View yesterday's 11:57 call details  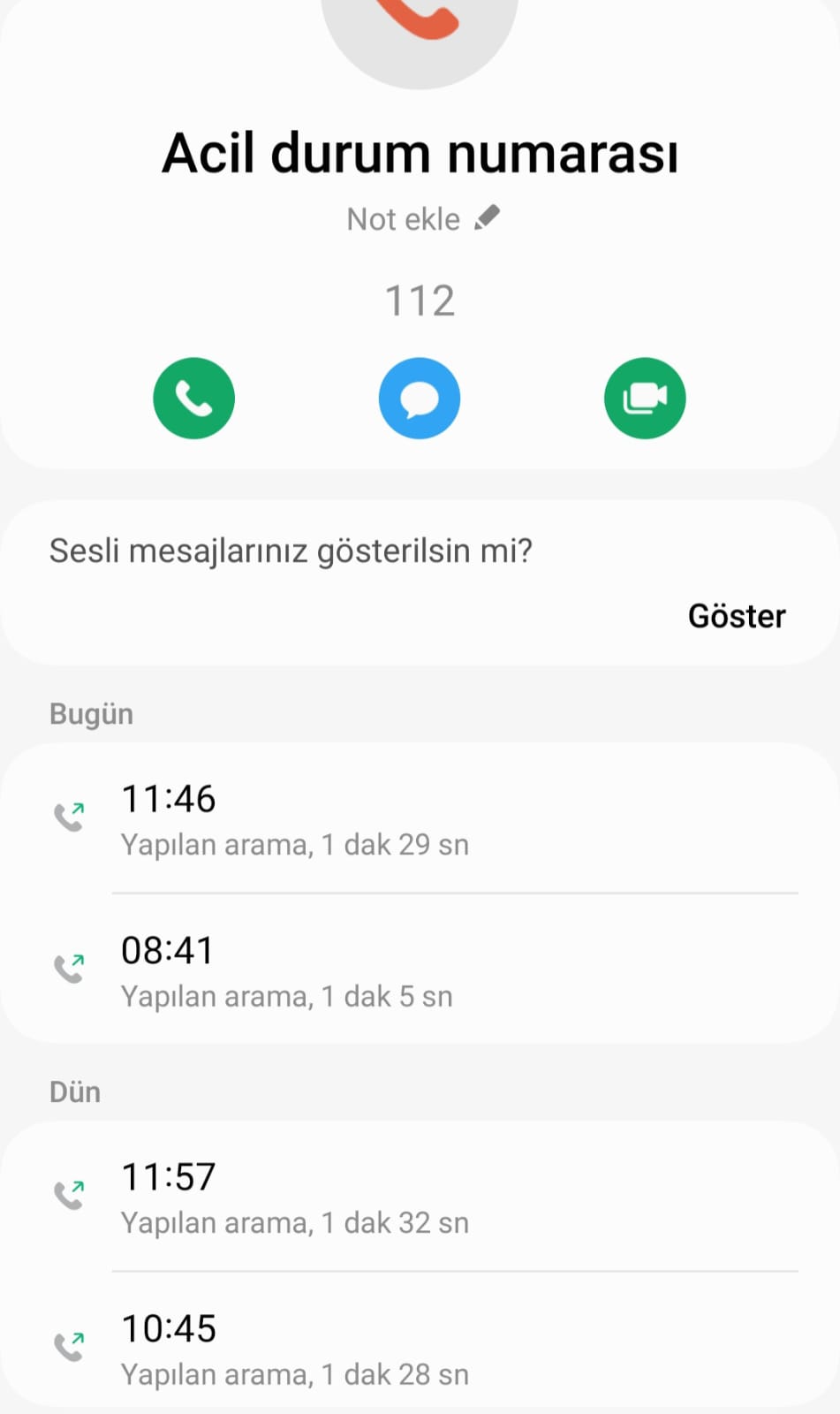420,1197
